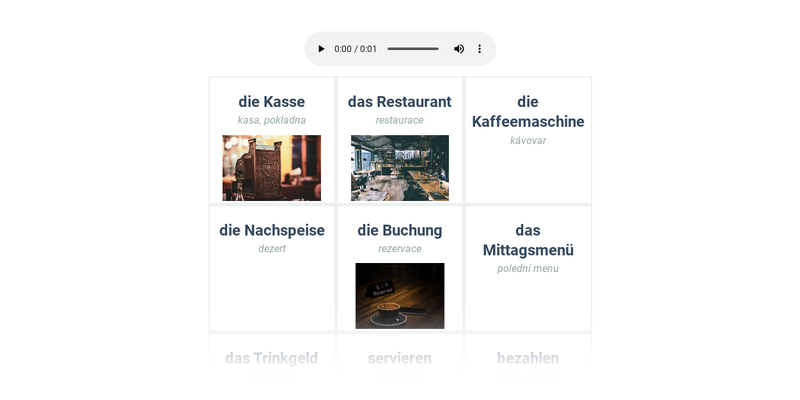Image resolution: width=800 pixels, height=400 pixels.
Task: Choose the die Kaffeemaschine card
Action: (x=528, y=141)
